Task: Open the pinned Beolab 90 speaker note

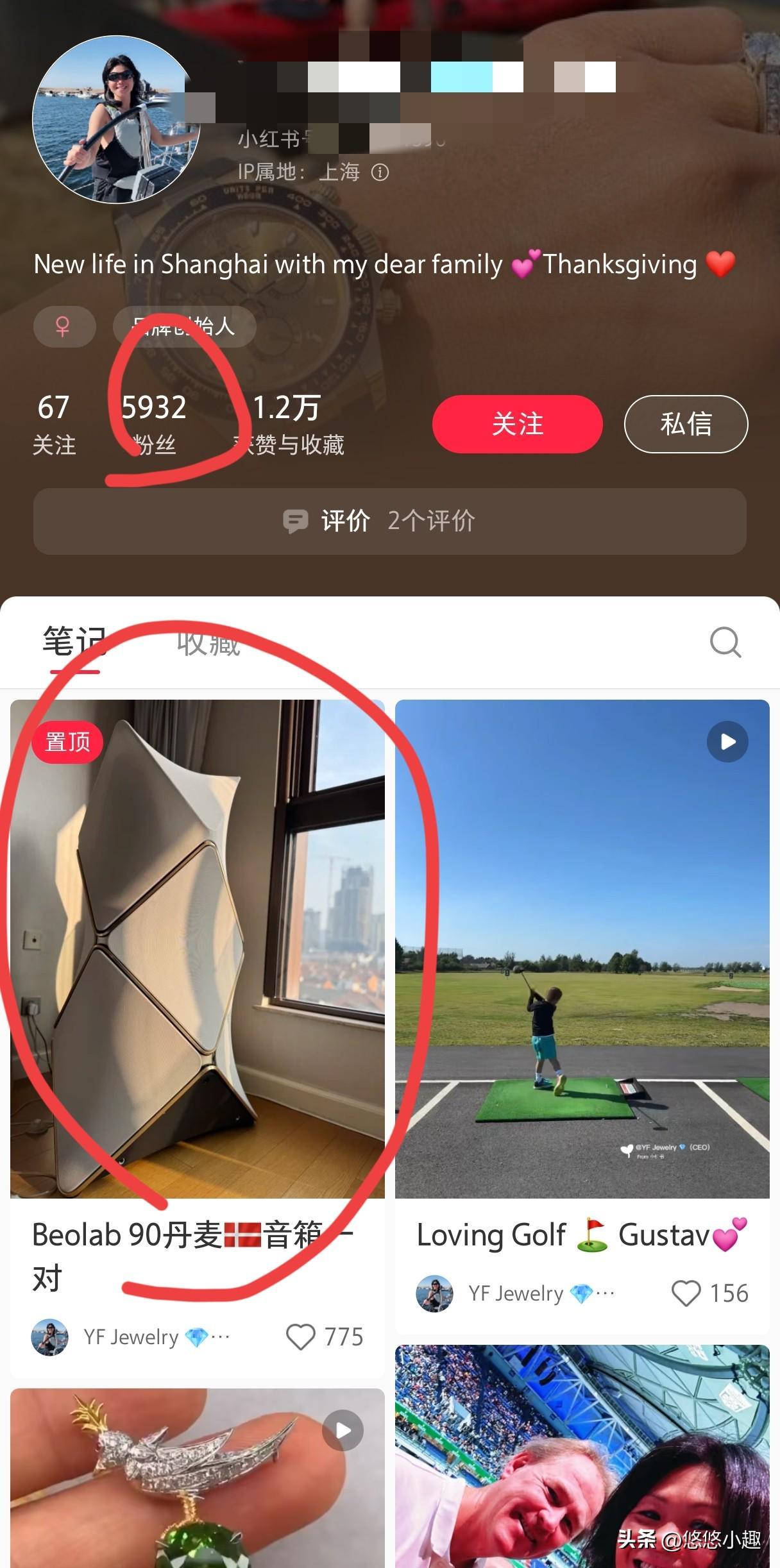Action: point(197,949)
